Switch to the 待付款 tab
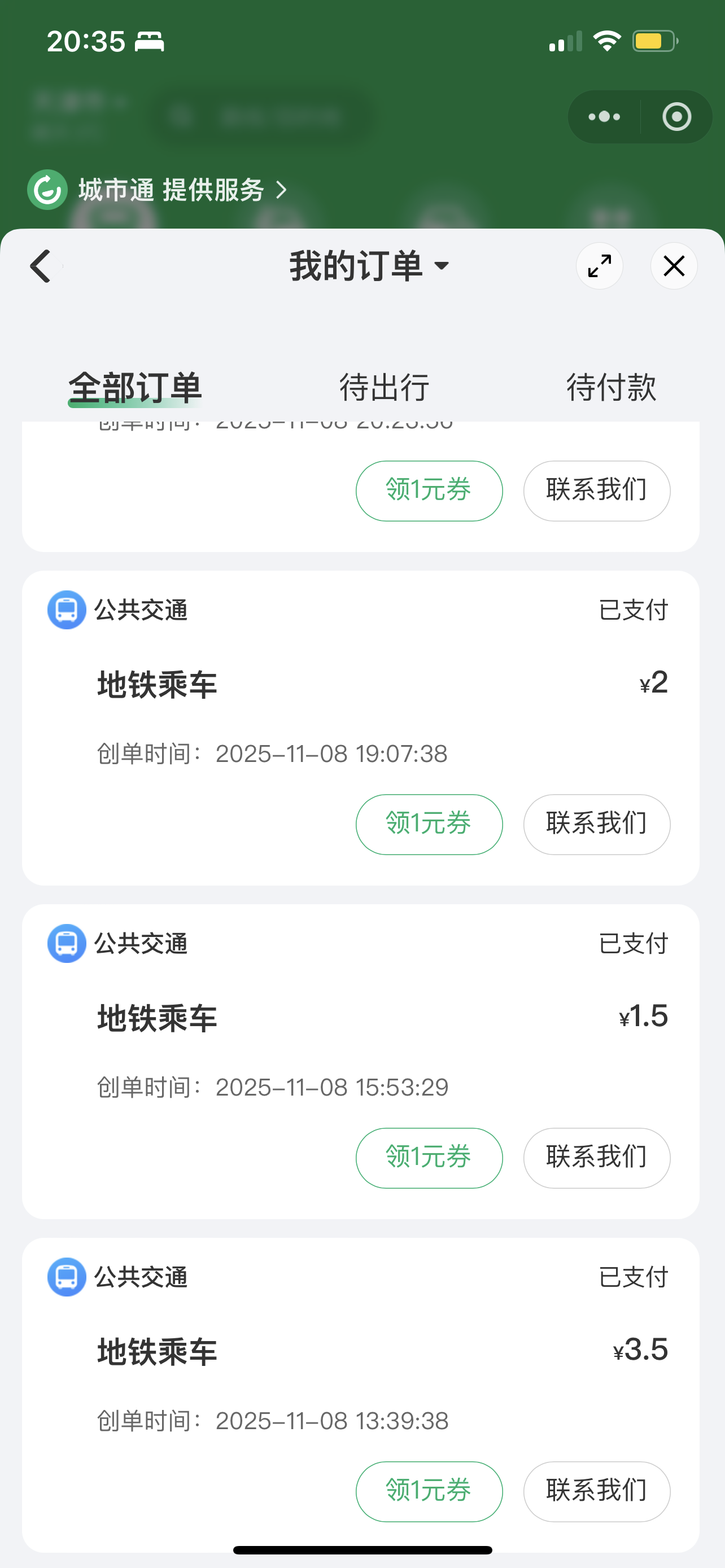 tap(611, 388)
